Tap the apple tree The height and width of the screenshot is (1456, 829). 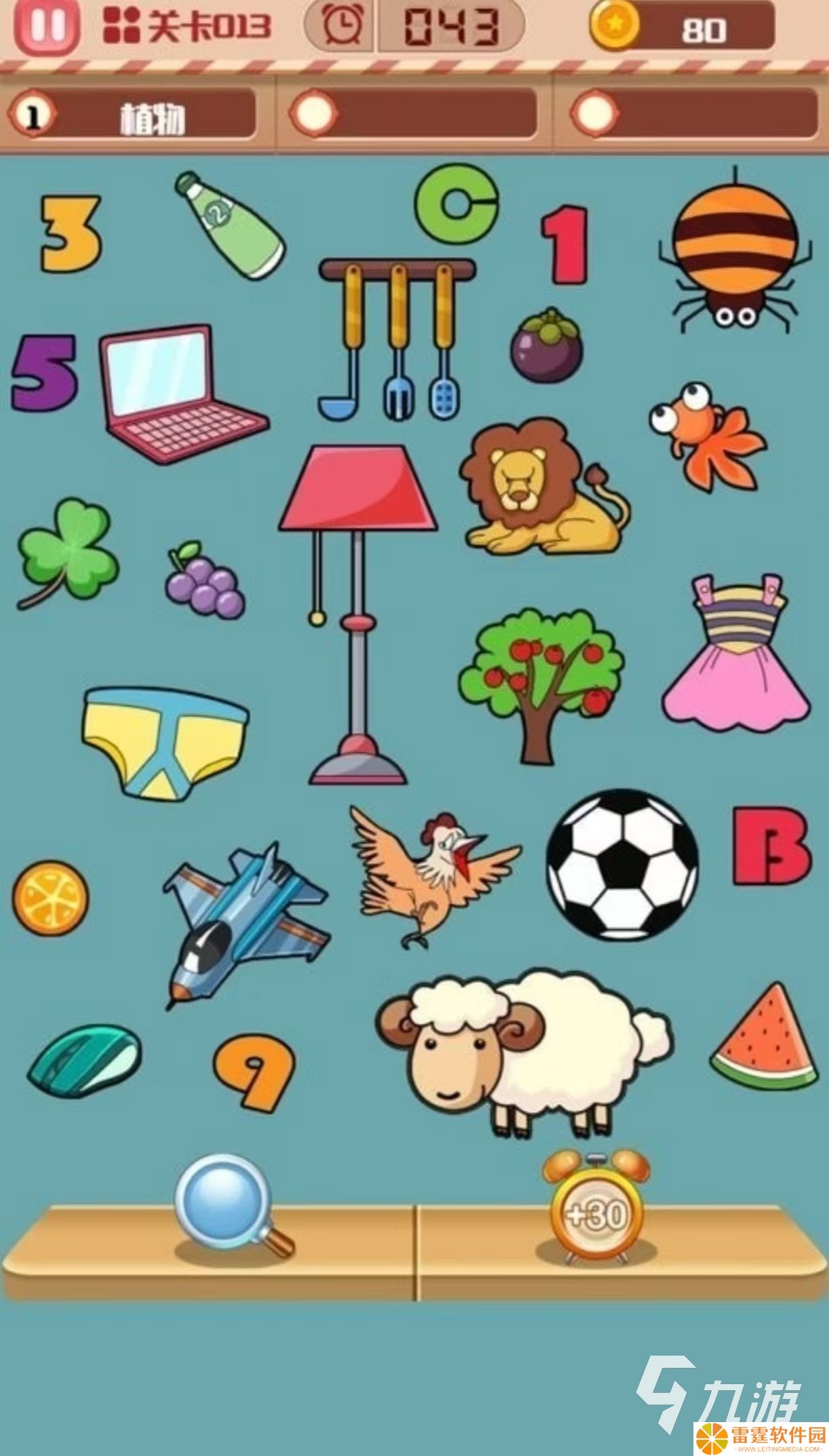click(541, 678)
